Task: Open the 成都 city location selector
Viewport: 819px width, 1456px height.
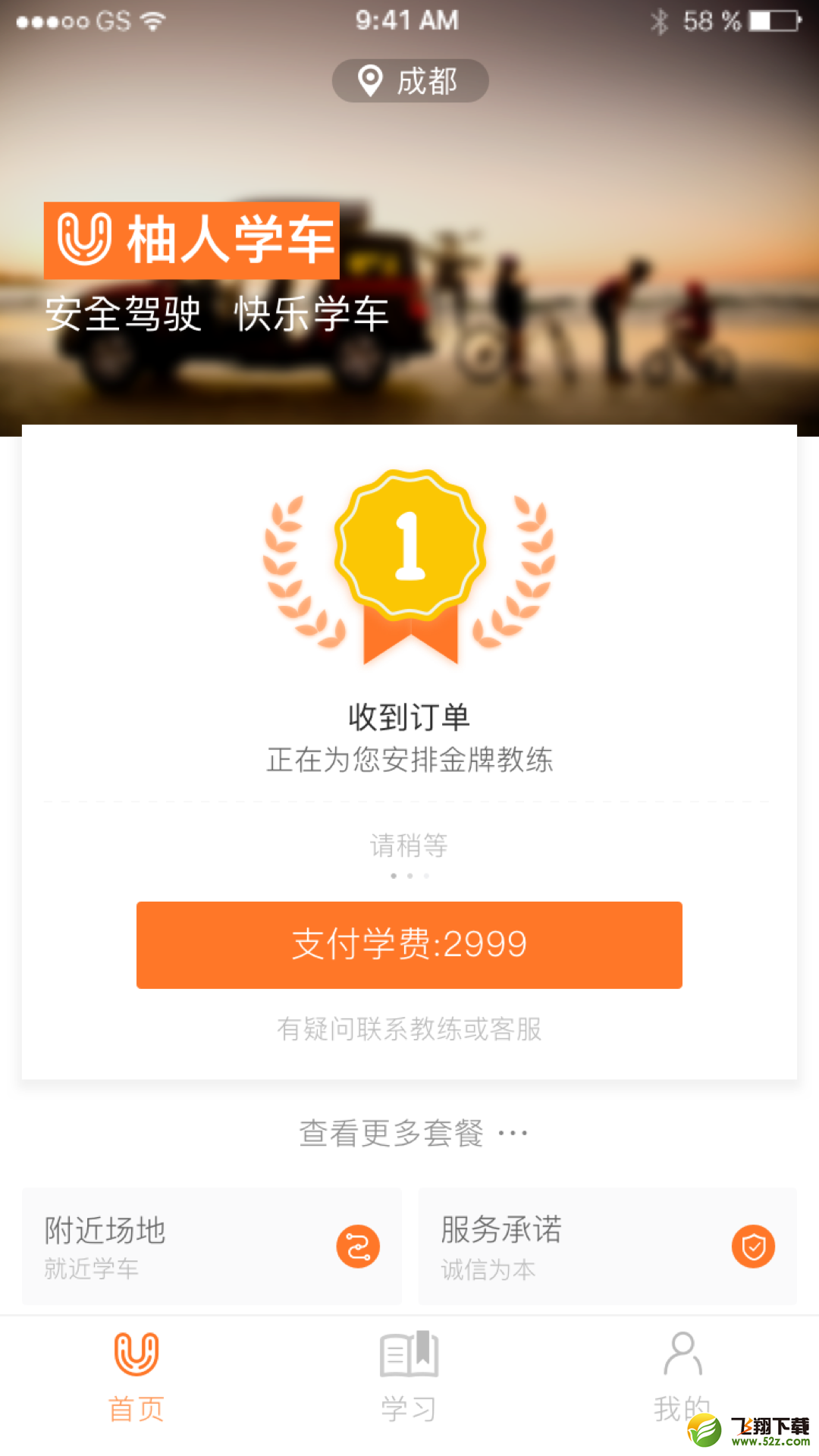Action: [409, 80]
